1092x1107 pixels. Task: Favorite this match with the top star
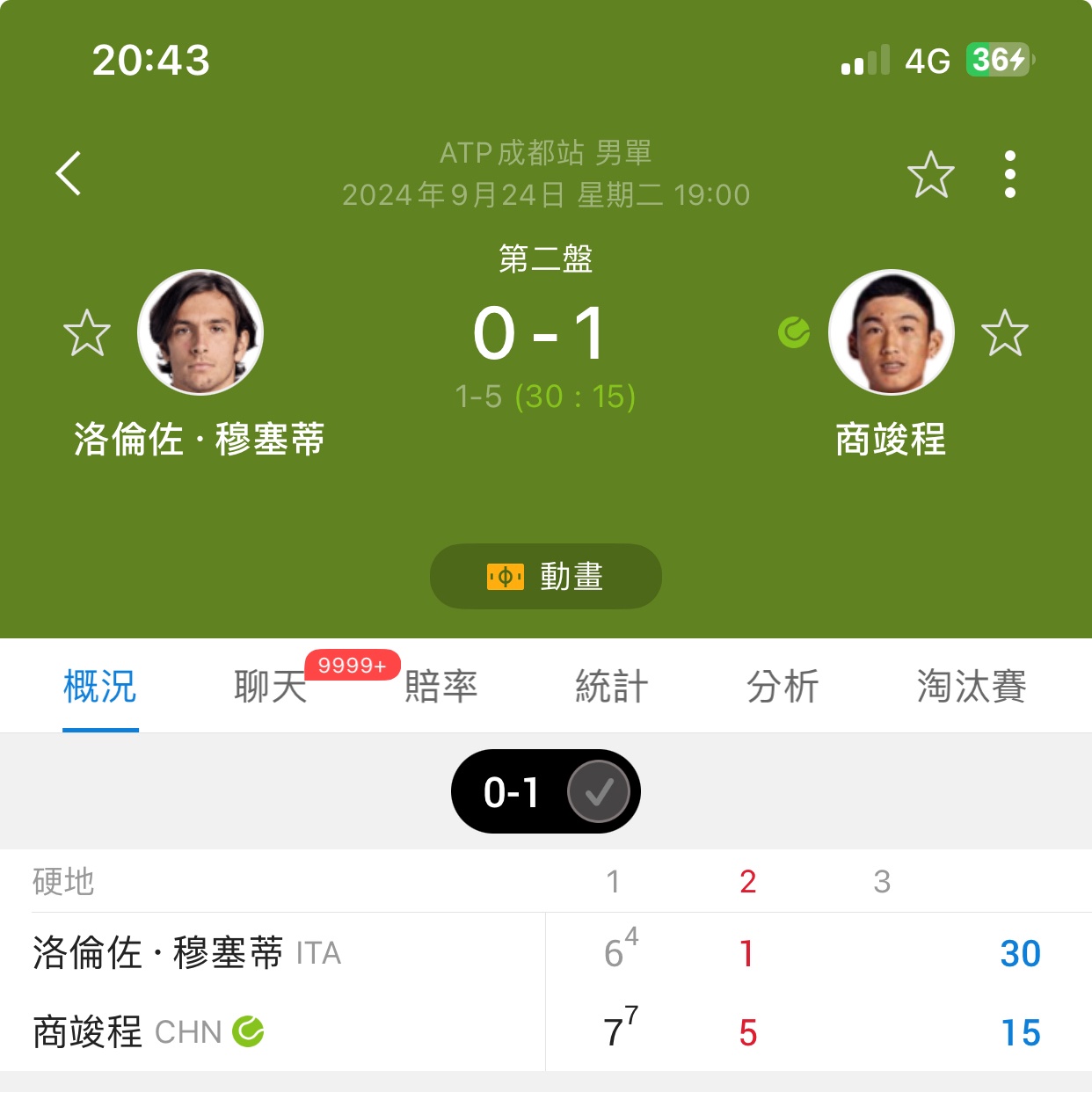(x=930, y=174)
